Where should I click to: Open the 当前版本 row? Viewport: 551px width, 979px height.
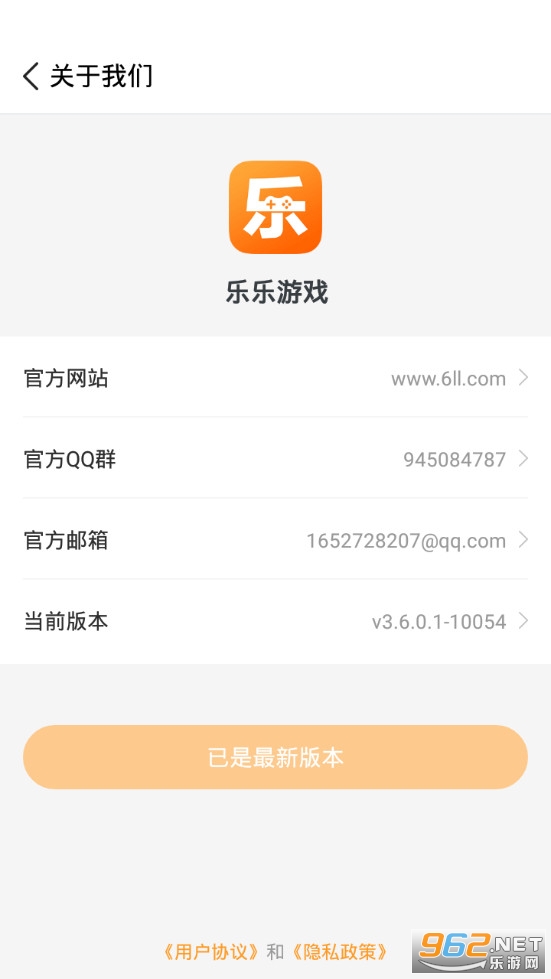click(275, 621)
